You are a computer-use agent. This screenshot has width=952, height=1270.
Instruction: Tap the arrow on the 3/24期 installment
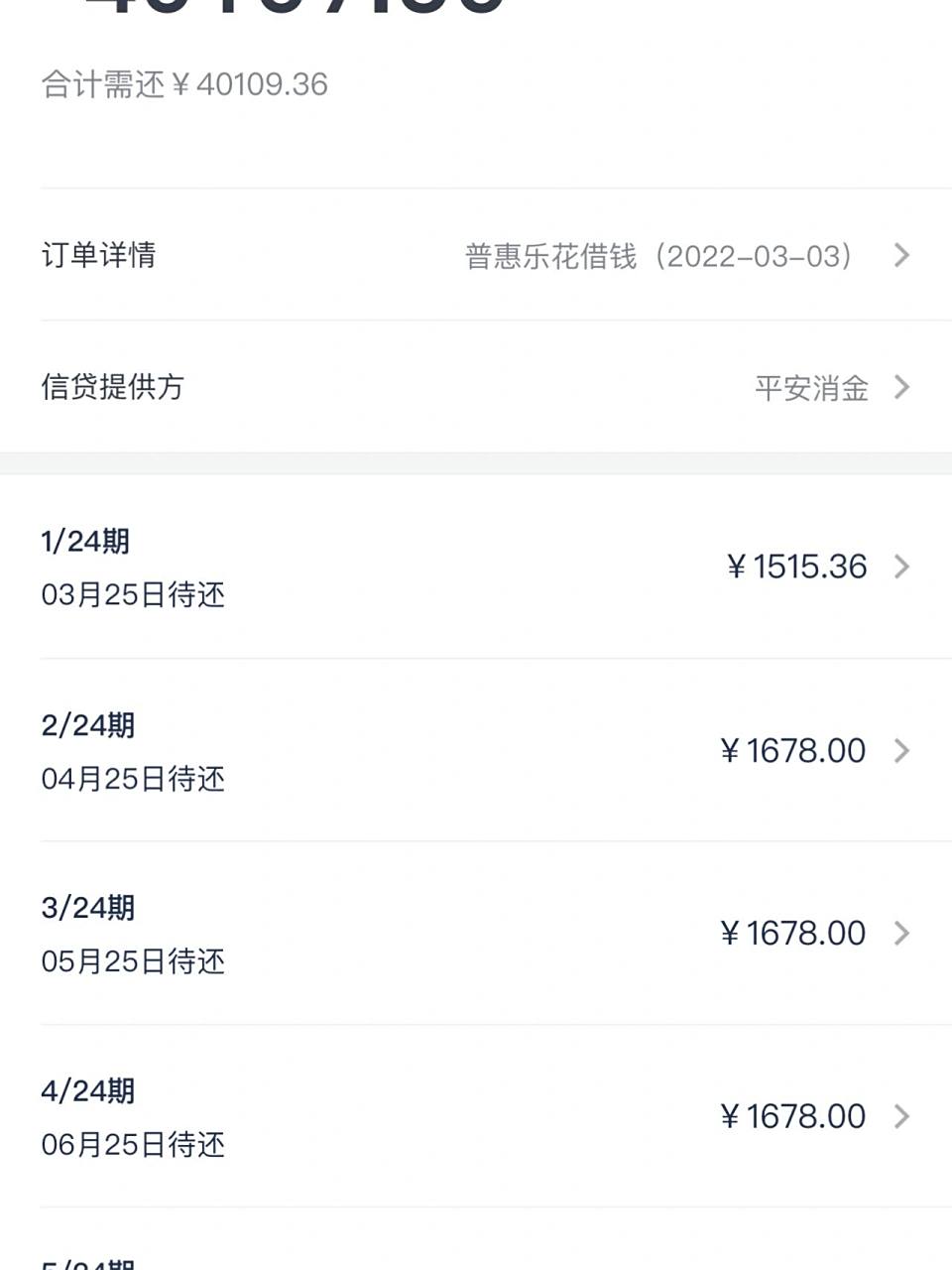click(901, 933)
